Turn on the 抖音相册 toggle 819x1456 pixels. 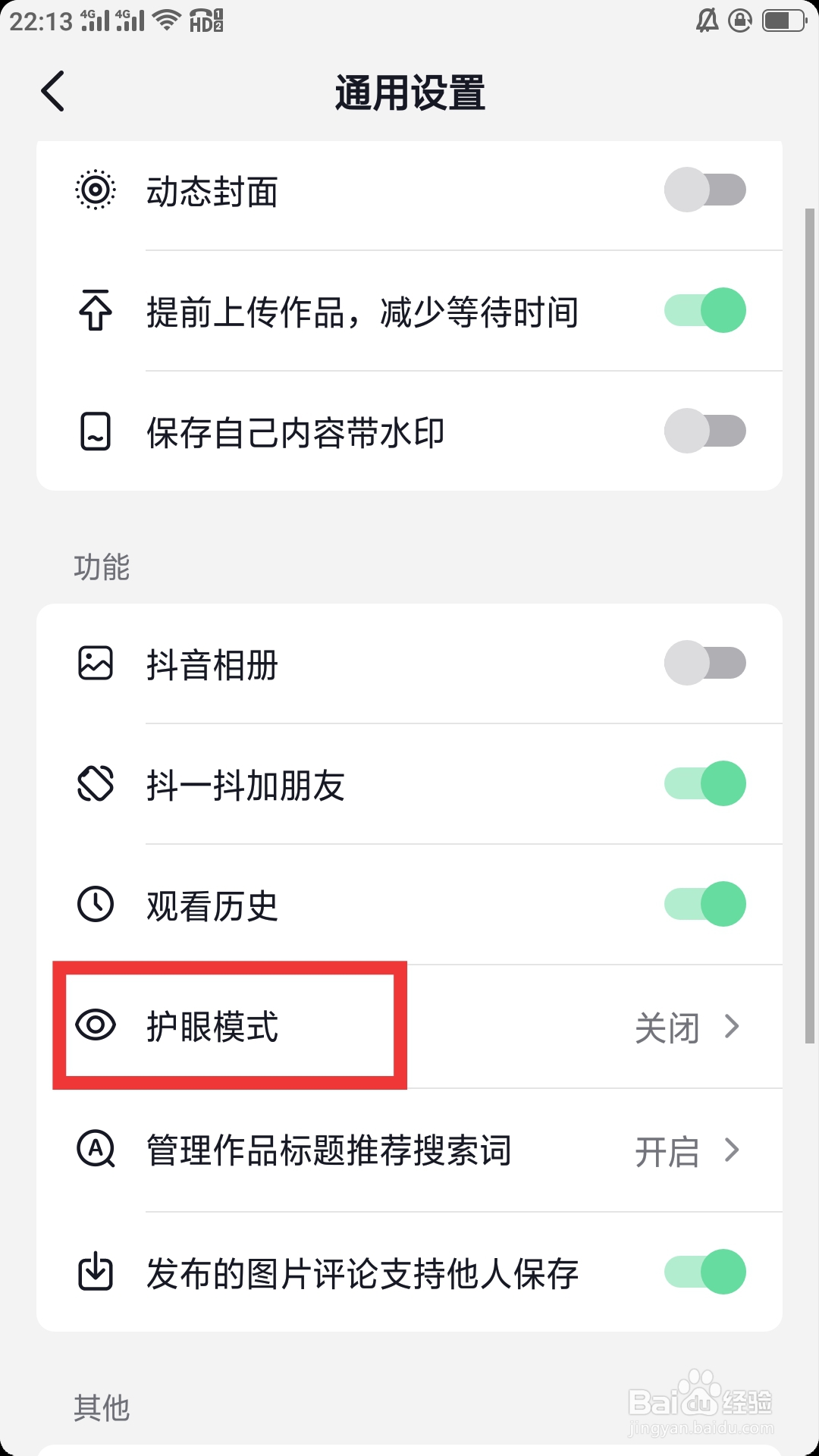tap(704, 663)
